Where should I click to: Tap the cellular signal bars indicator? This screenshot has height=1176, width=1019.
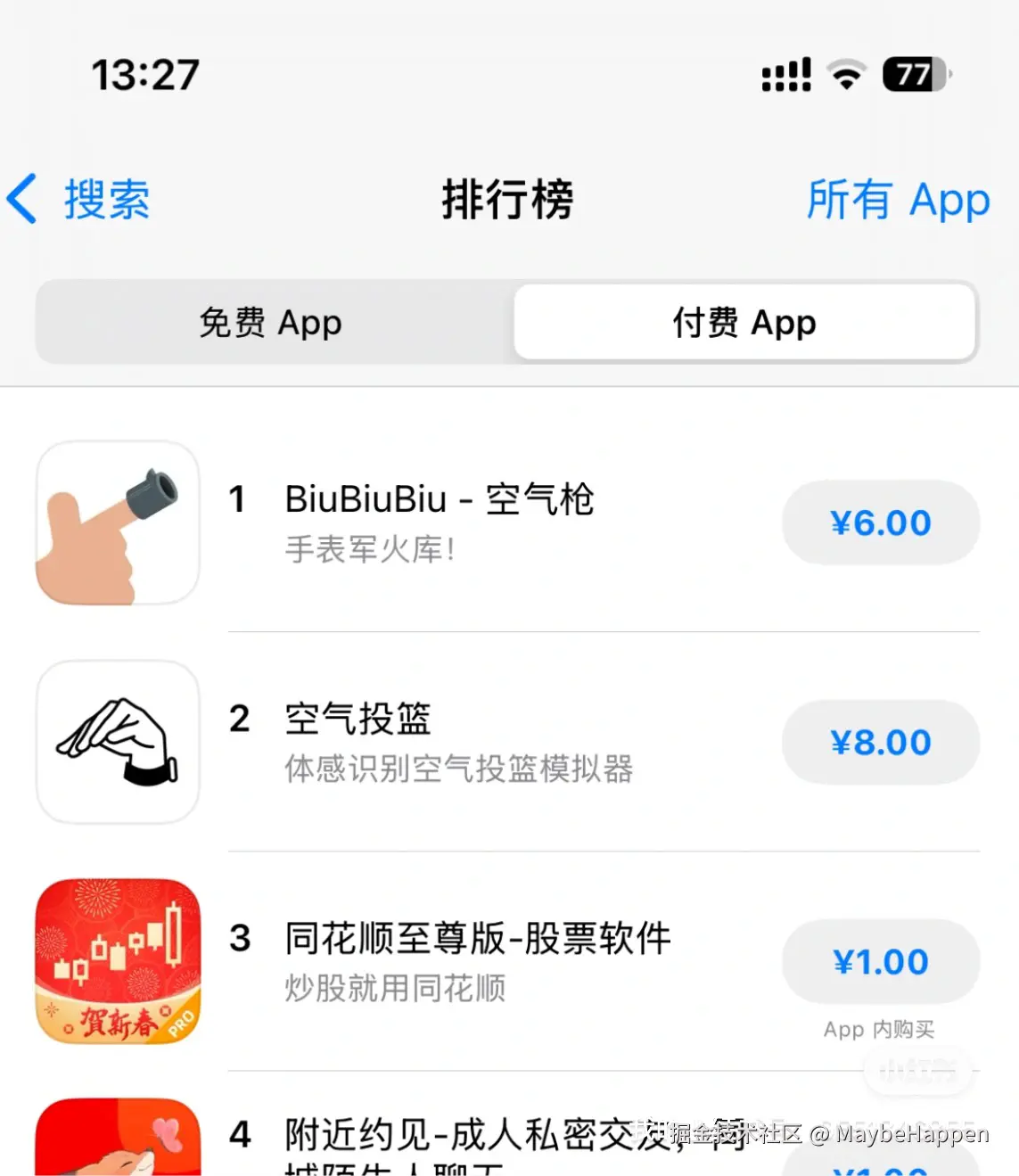tap(785, 77)
